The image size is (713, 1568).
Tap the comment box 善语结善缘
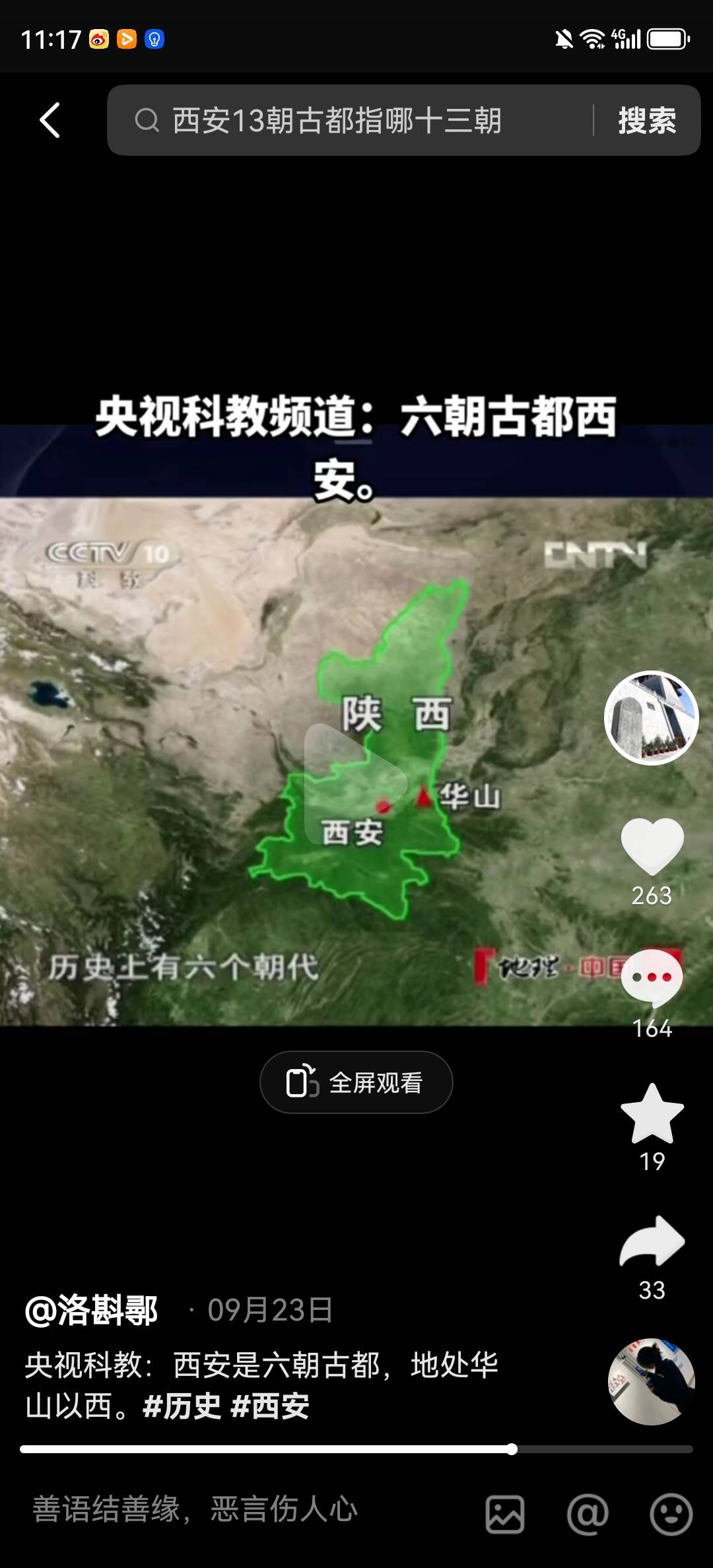click(231, 1510)
